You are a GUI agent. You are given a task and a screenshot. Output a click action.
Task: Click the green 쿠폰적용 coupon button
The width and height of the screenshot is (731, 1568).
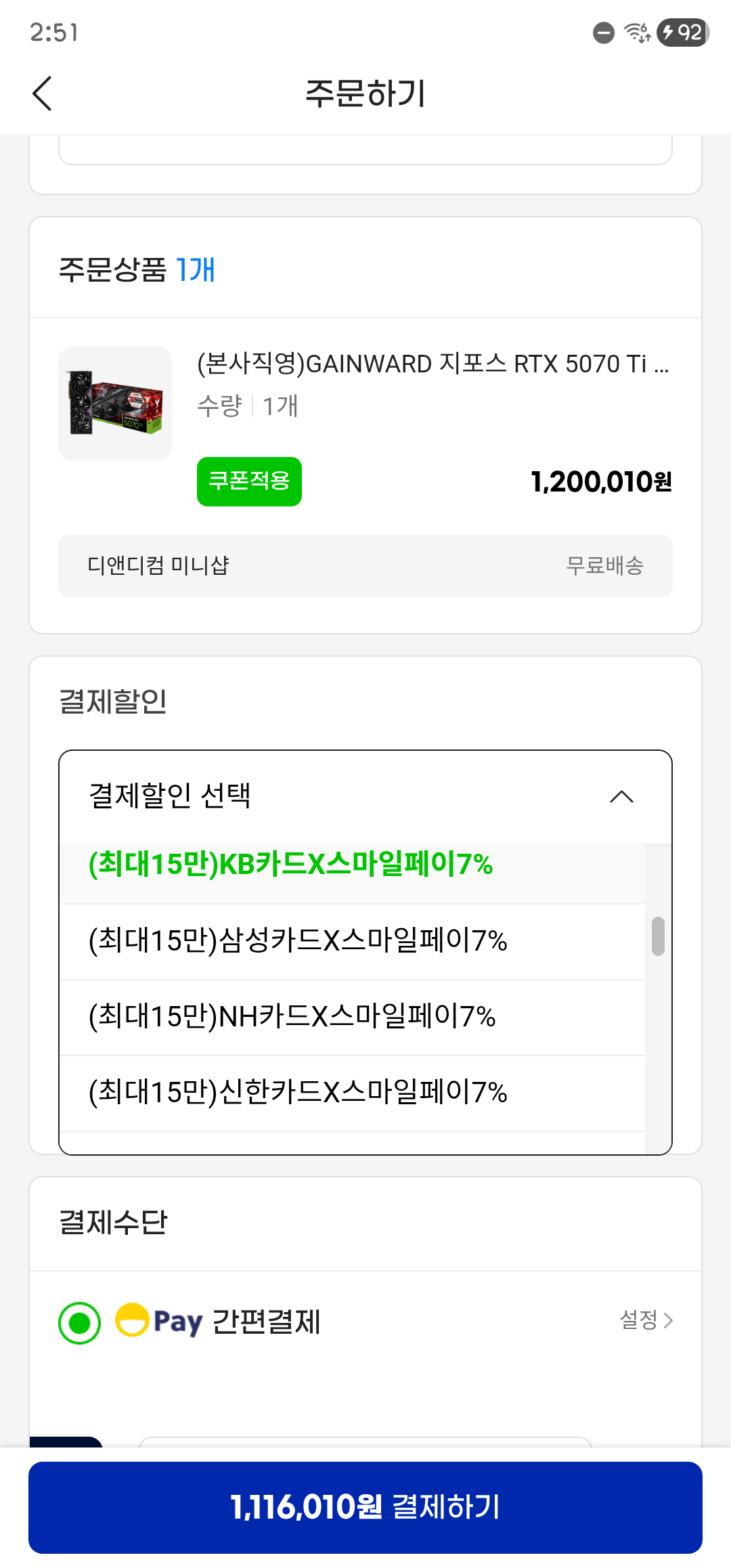[248, 481]
